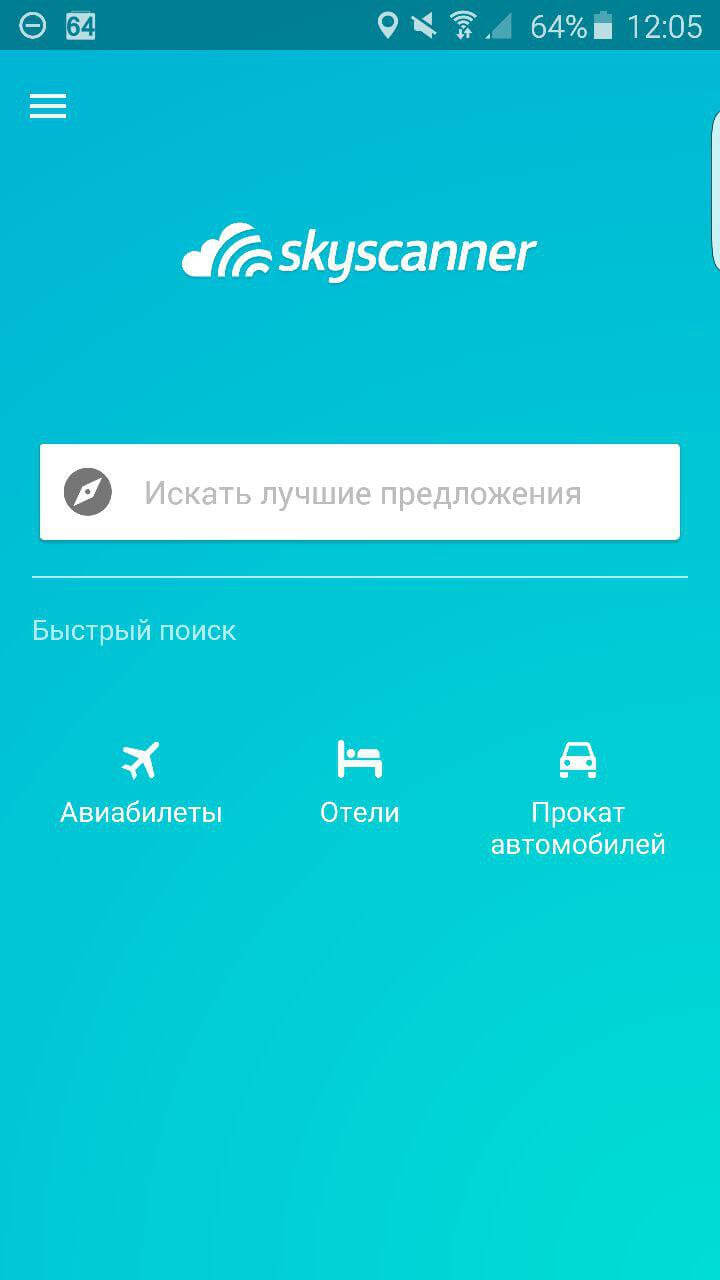
Task: Tap the divider line below the search bar
Action: tap(360, 577)
